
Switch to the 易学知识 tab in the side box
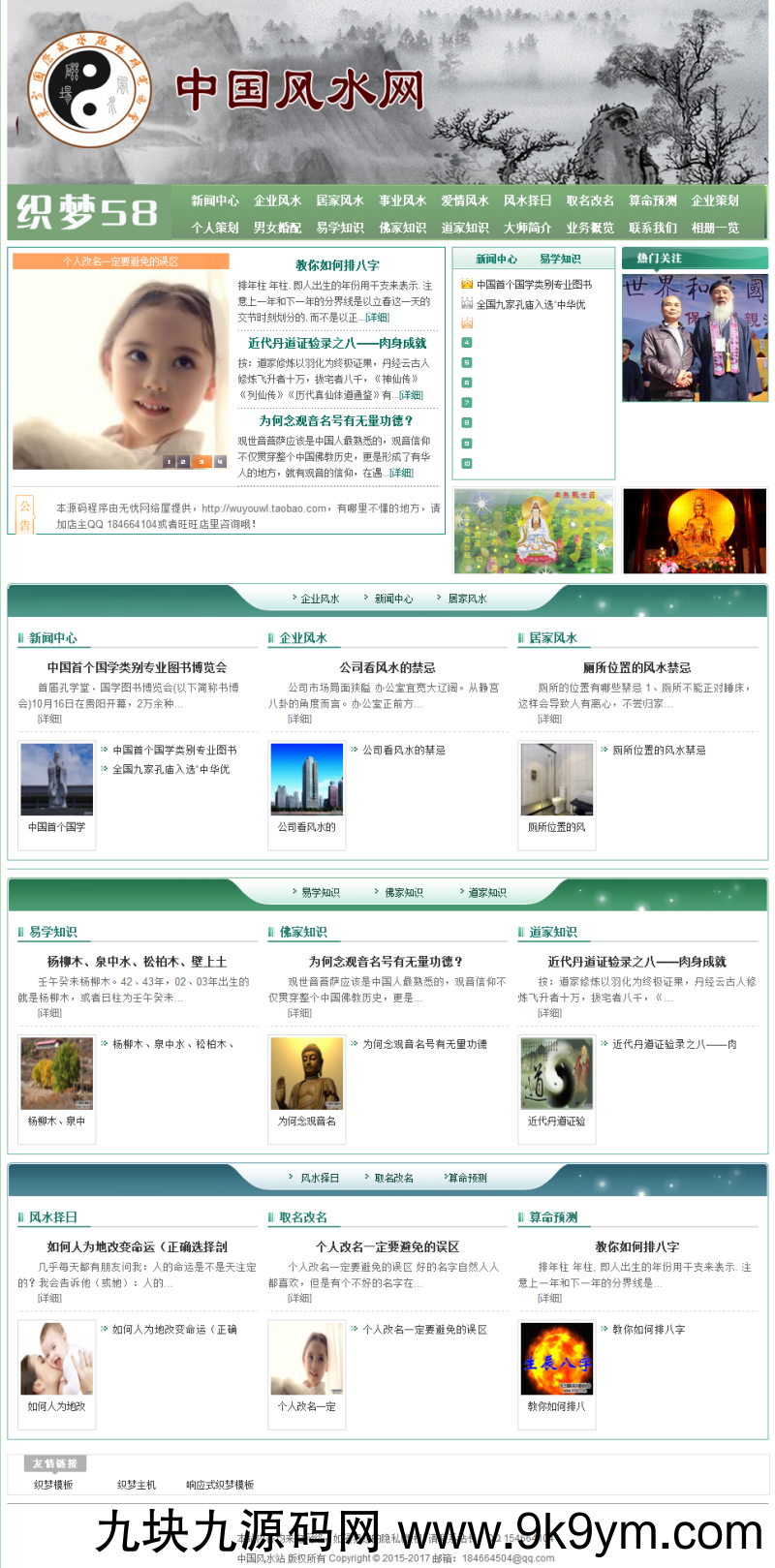pyautogui.click(x=560, y=260)
